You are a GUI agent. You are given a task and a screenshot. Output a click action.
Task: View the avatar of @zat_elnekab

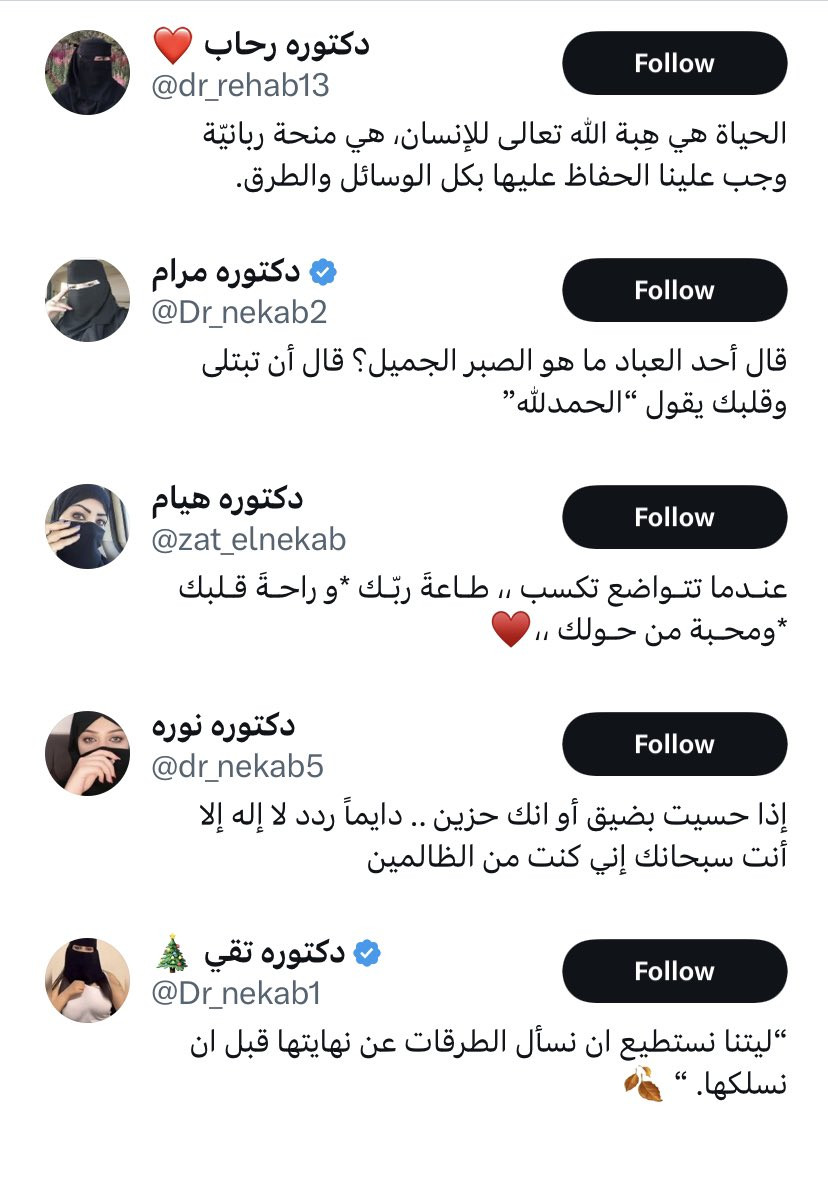point(88,526)
